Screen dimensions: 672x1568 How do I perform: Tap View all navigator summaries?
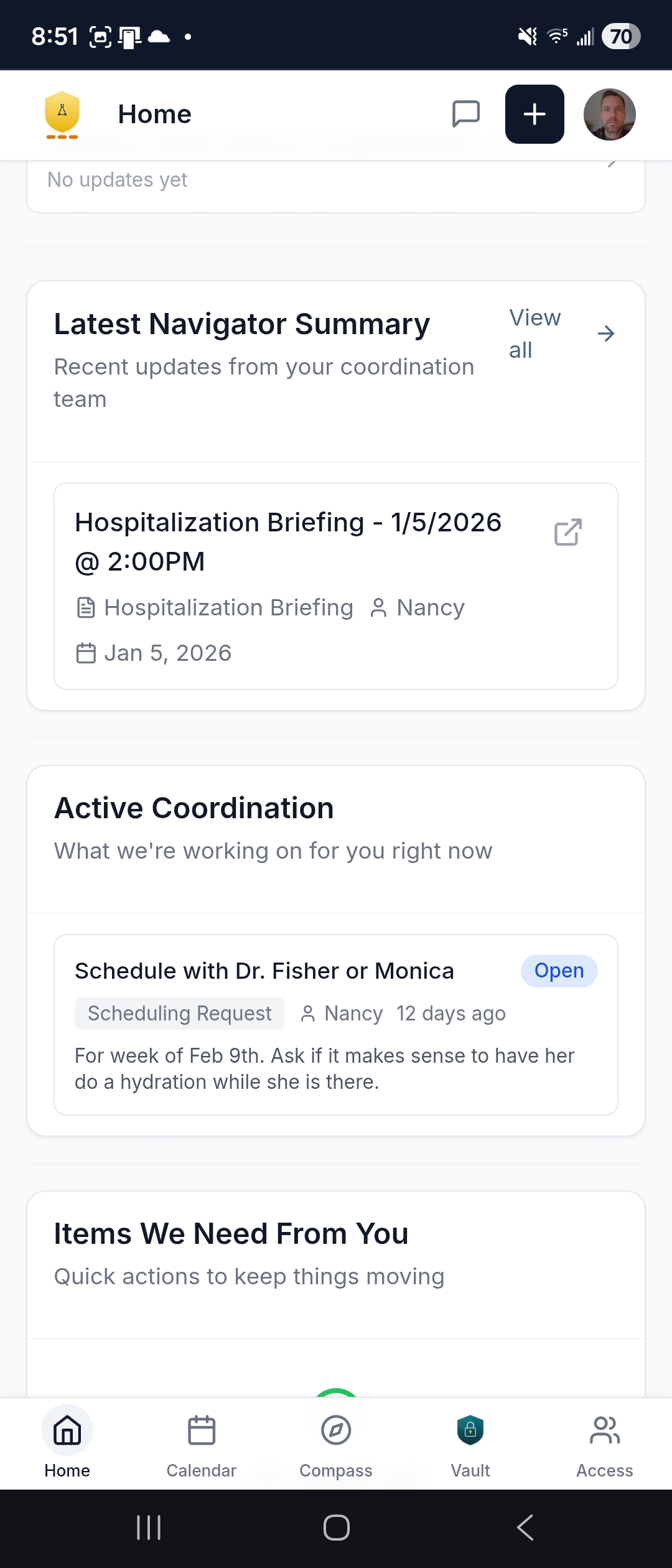click(534, 334)
